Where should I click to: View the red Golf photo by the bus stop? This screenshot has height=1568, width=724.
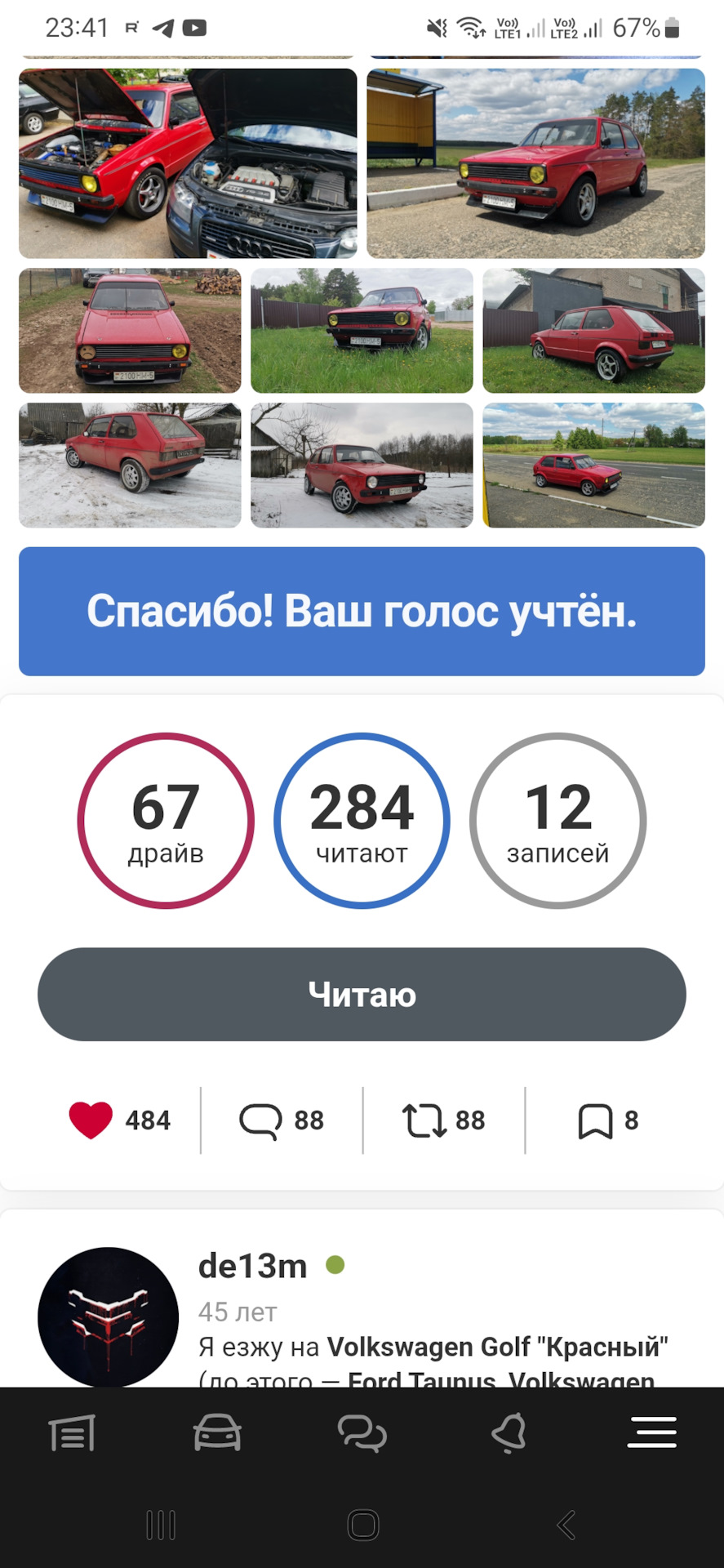535,163
